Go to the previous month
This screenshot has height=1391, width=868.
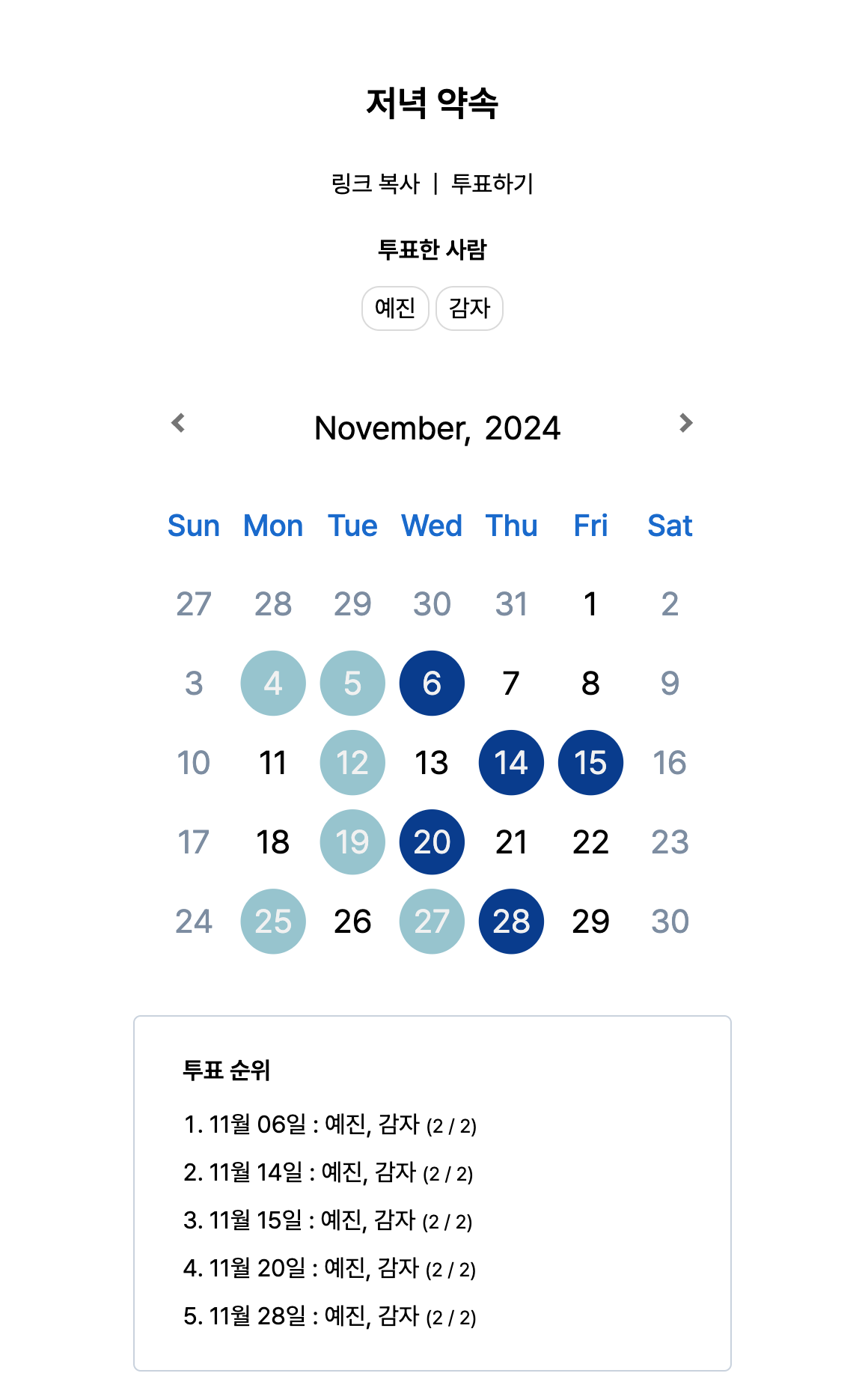[x=178, y=423]
